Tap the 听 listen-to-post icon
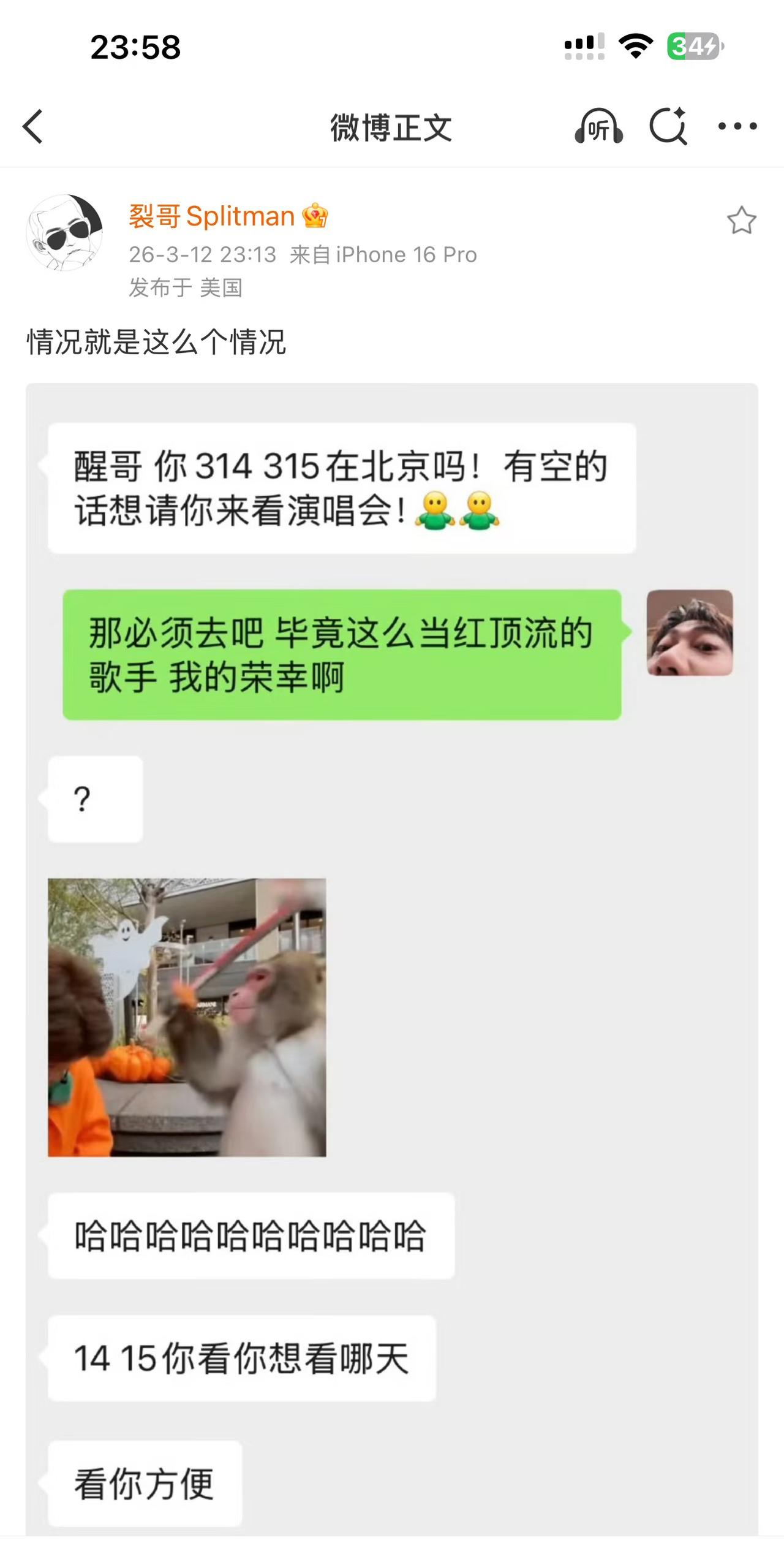Image resolution: width=784 pixels, height=1551 pixels. pos(598,127)
